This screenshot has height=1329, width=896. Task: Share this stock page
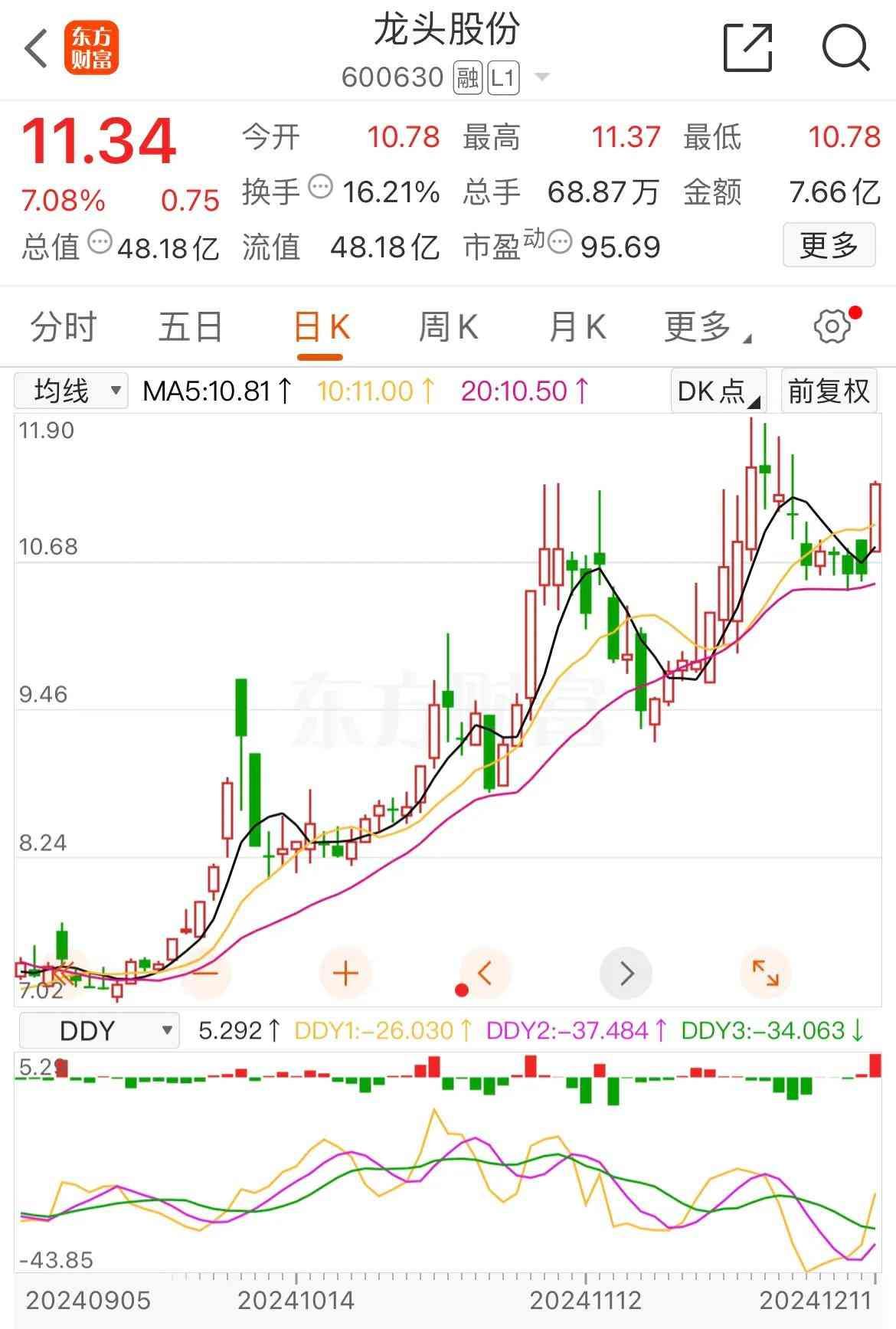pos(747,47)
